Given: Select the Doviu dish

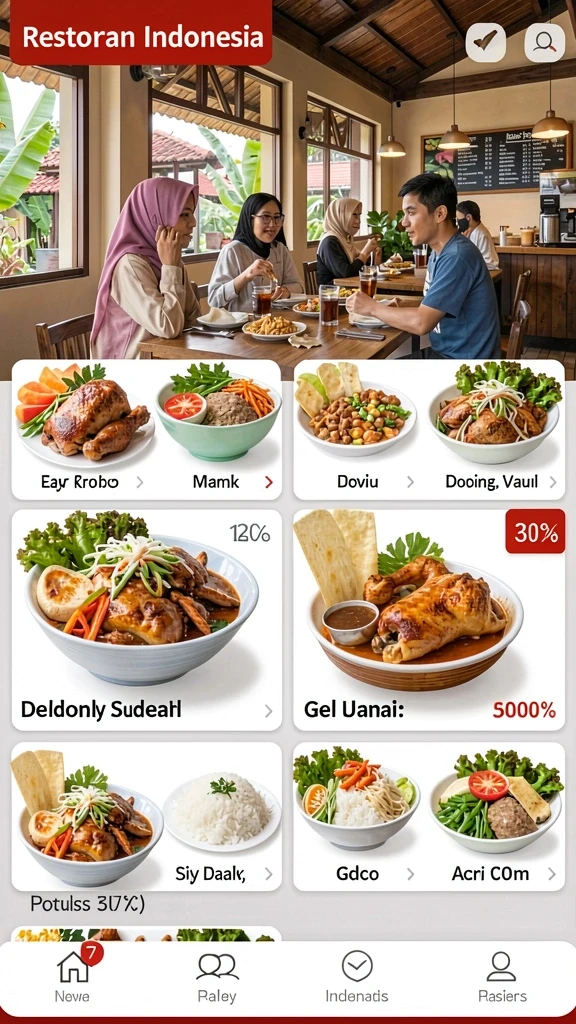Looking at the screenshot, I should point(358,430).
